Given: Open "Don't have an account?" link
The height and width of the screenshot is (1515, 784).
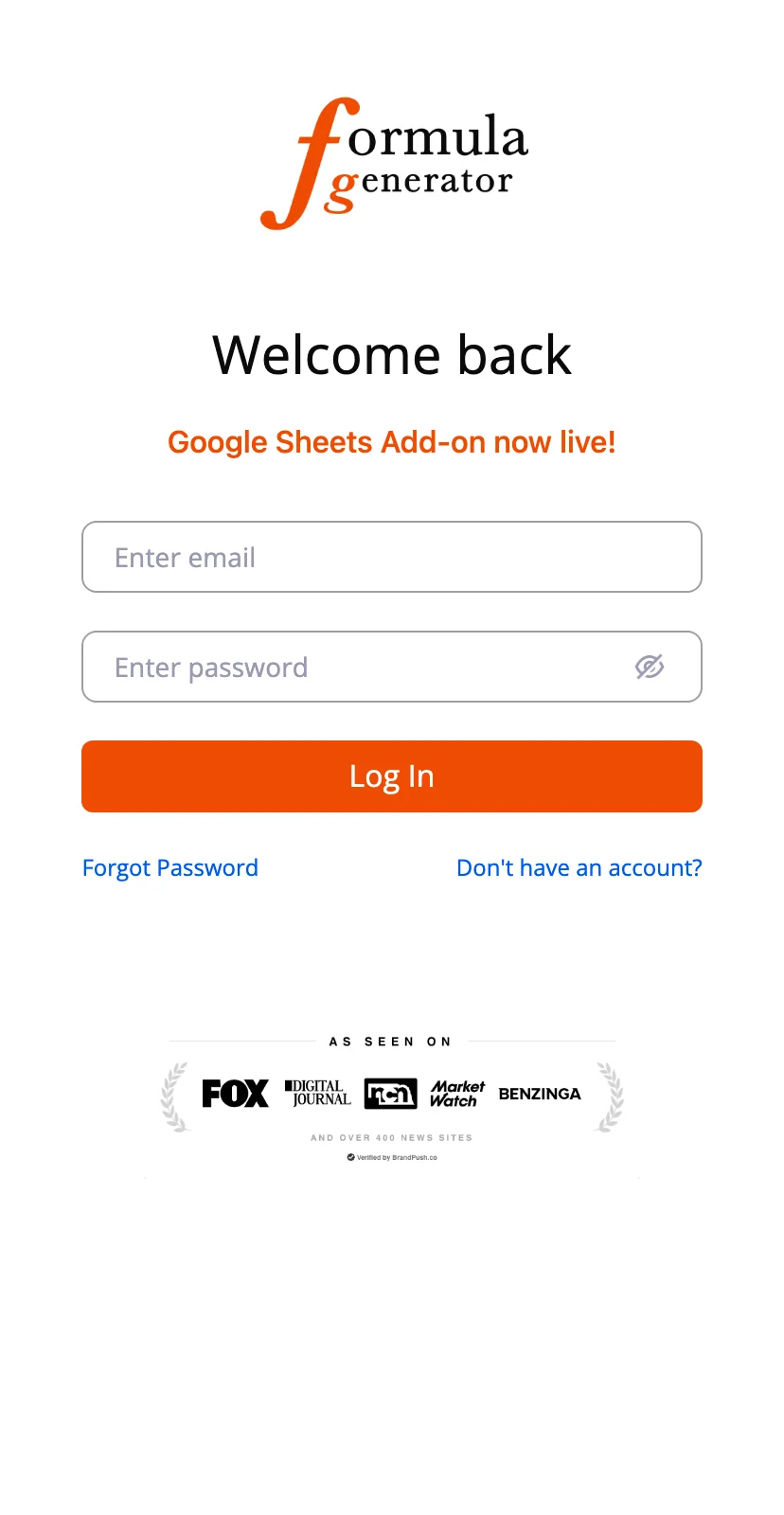Looking at the screenshot, I should coord(579,868).
